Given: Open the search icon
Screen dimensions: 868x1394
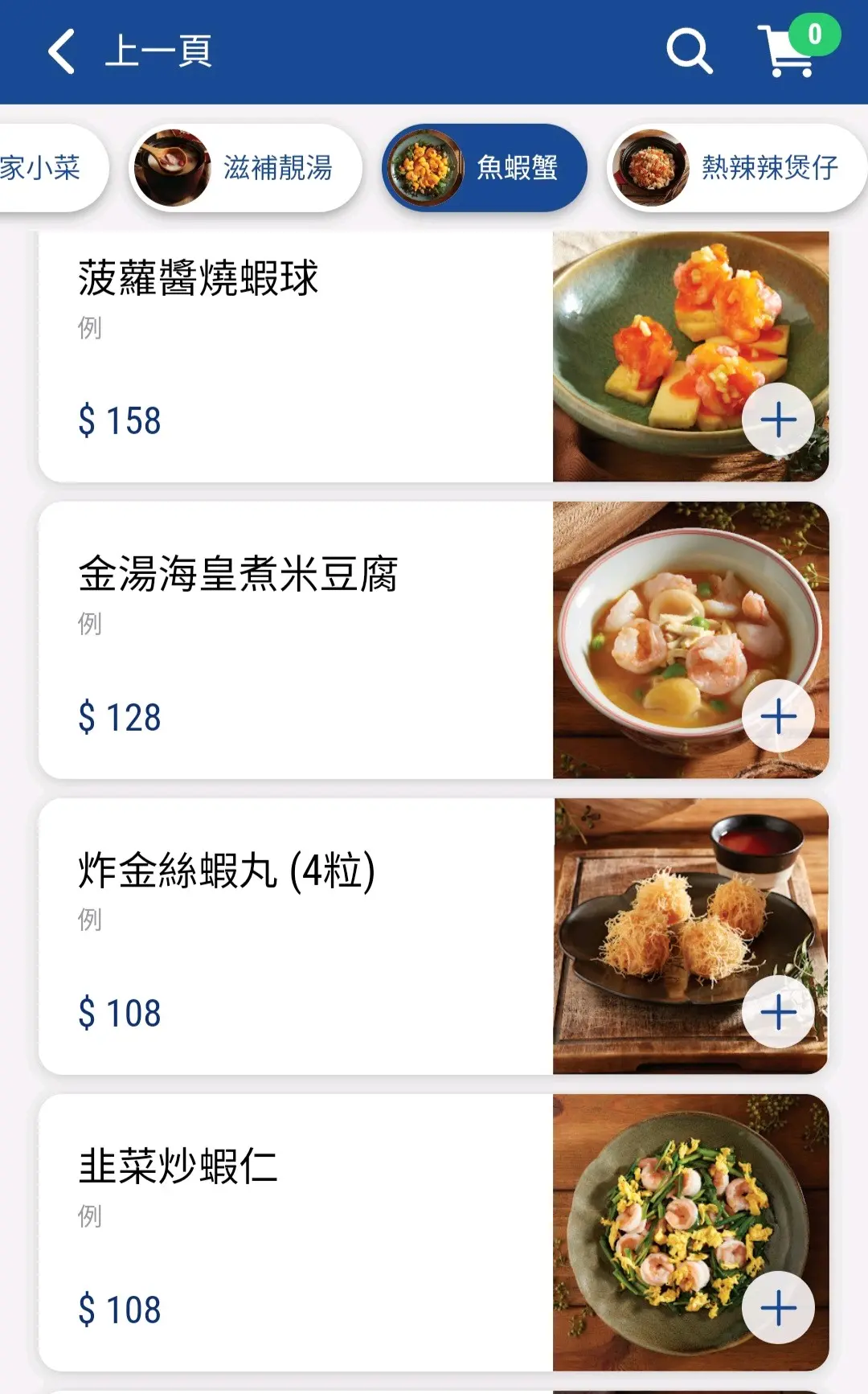Looking at the screenshot, I should (x=690, y=51).
